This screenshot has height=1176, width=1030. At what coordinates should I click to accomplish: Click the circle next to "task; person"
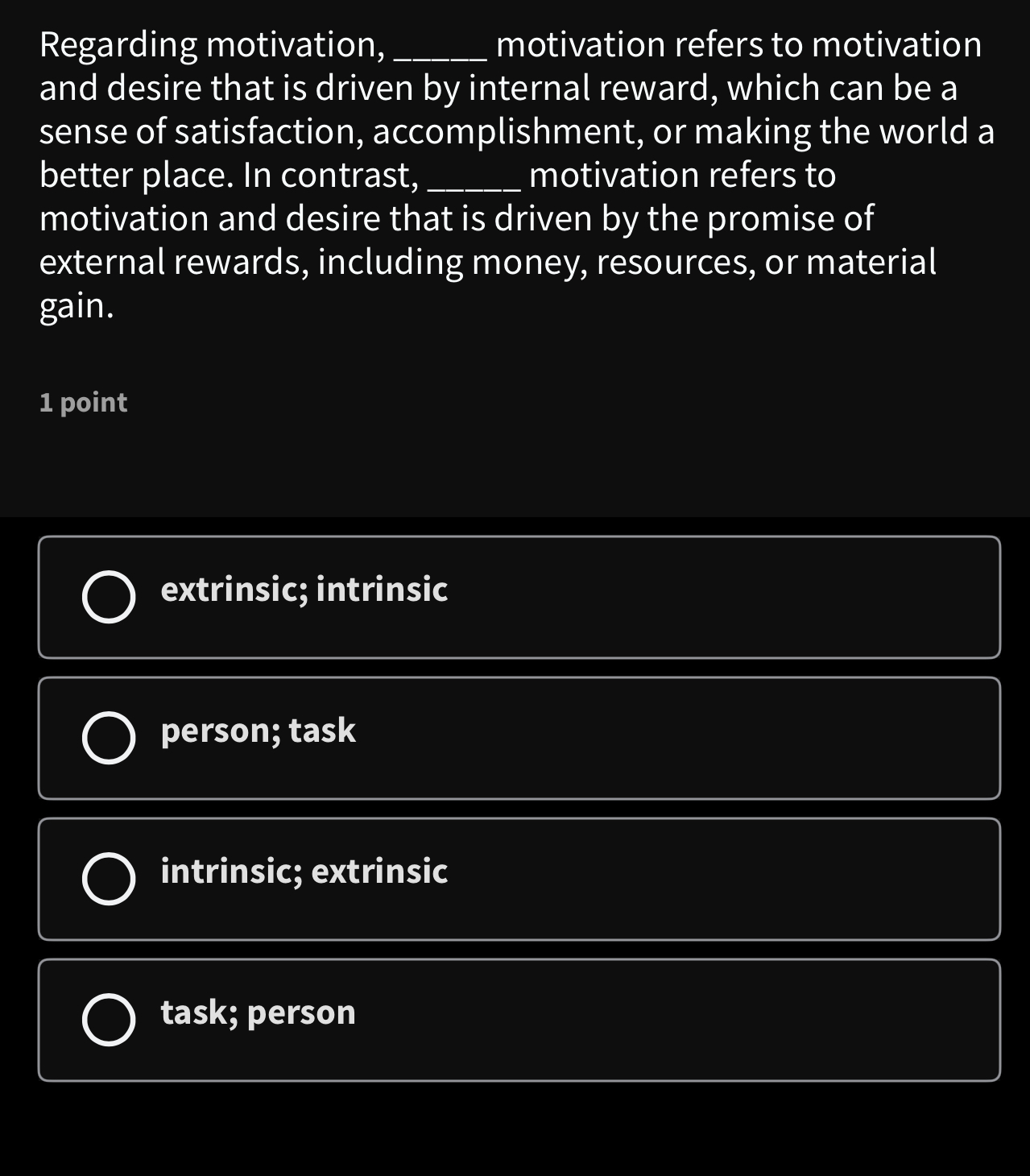(110, 1021)
